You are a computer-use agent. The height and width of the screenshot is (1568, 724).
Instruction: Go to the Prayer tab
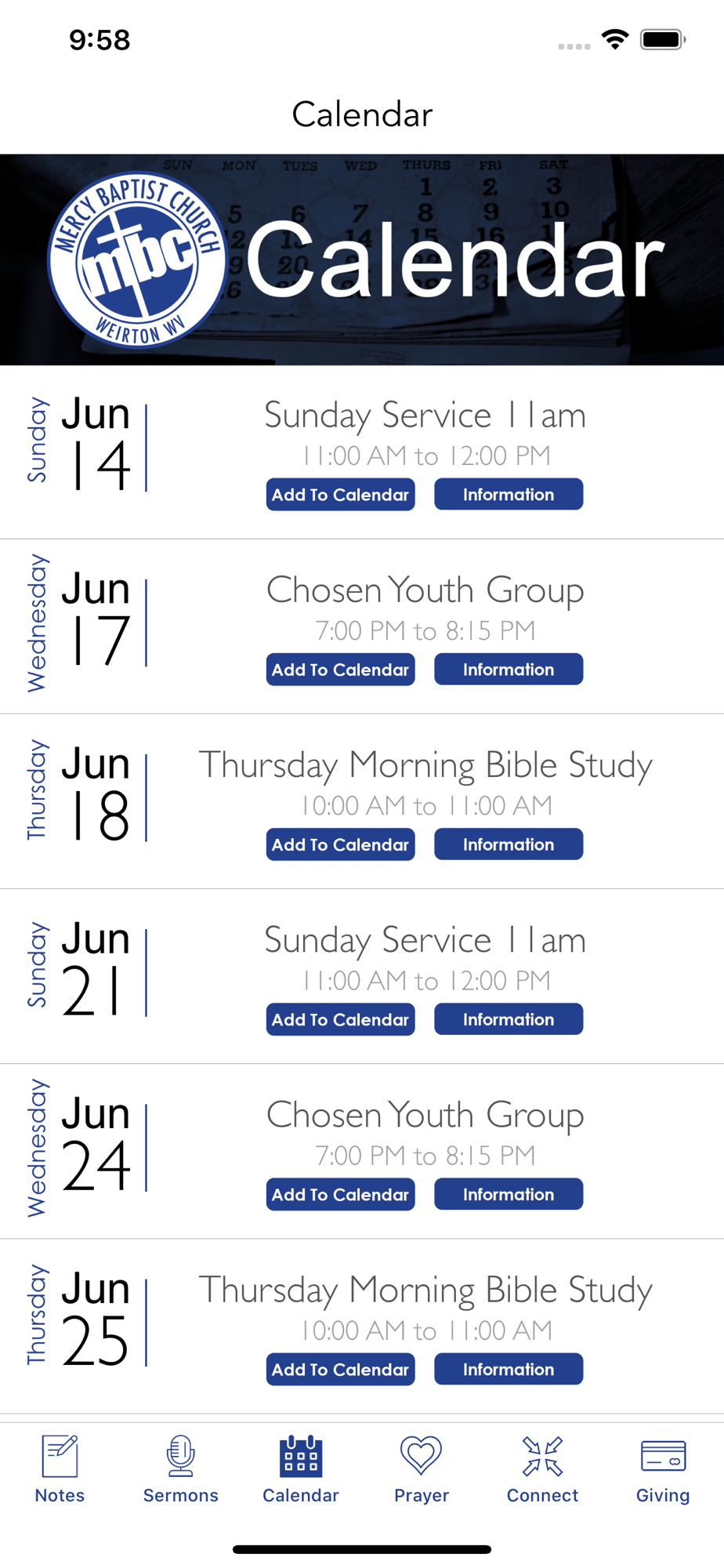click(x=422, y=1469)
